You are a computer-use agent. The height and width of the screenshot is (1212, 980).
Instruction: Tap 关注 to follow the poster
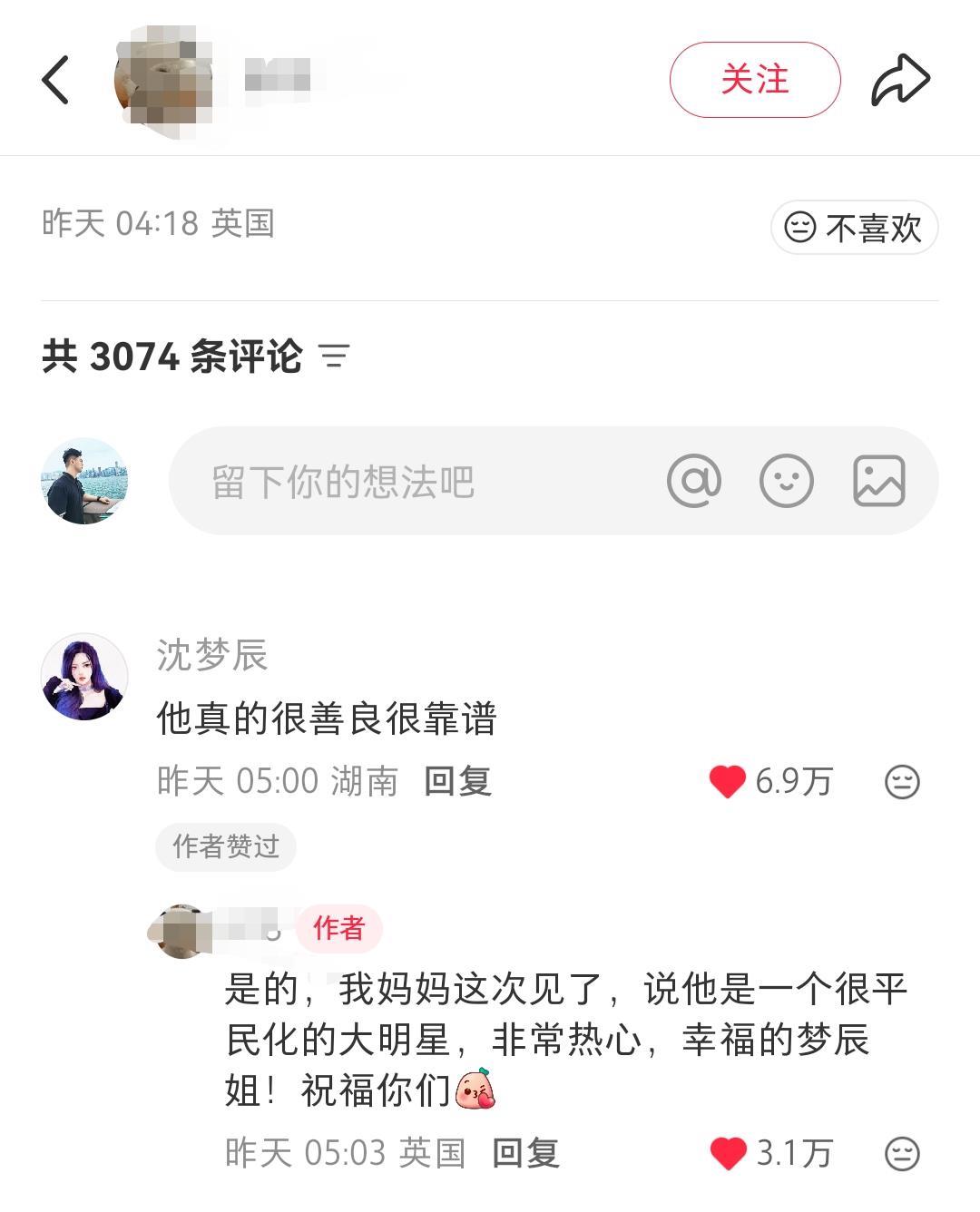[x=755, y=79]
